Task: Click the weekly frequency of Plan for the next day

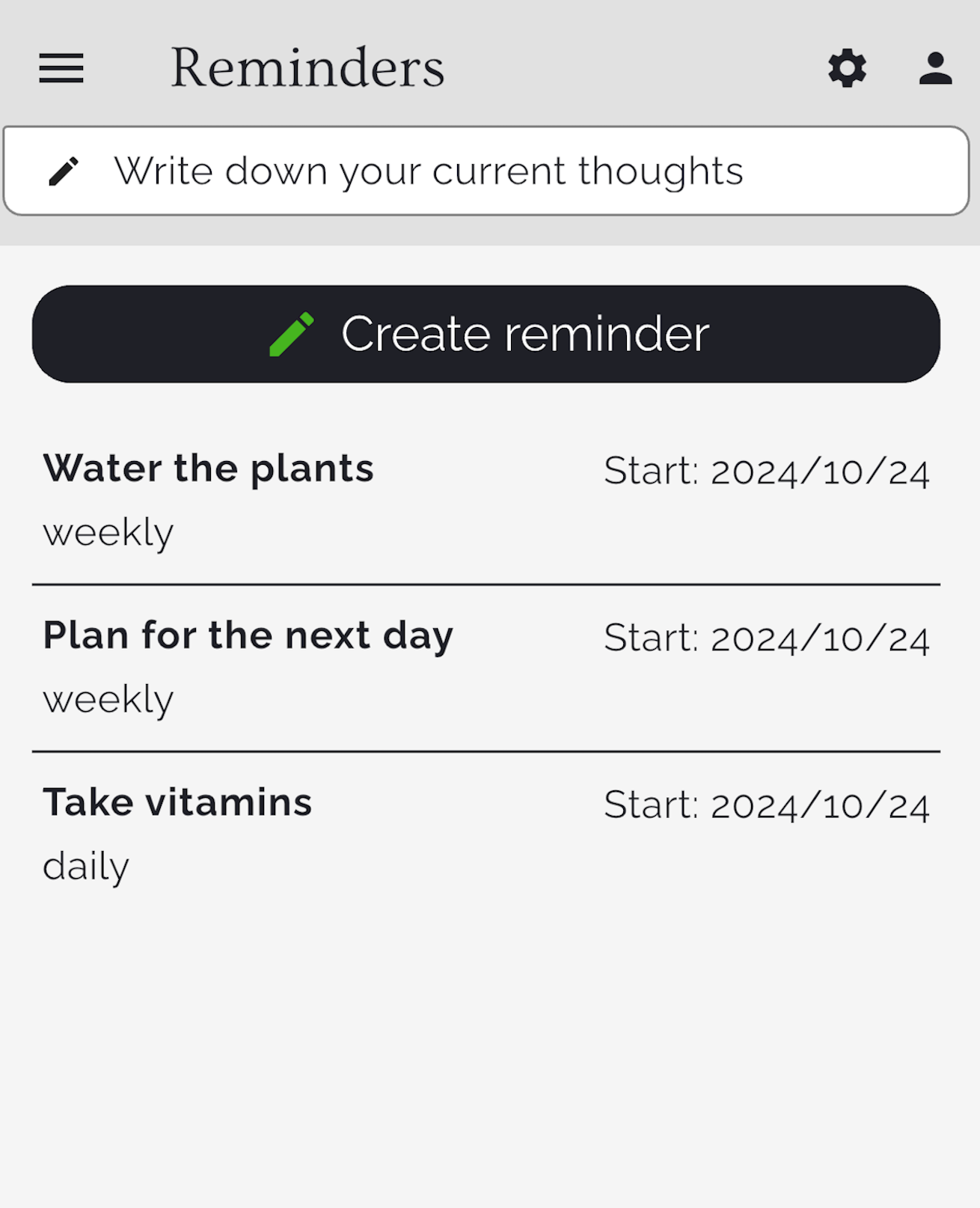Action: coord(108,698)
